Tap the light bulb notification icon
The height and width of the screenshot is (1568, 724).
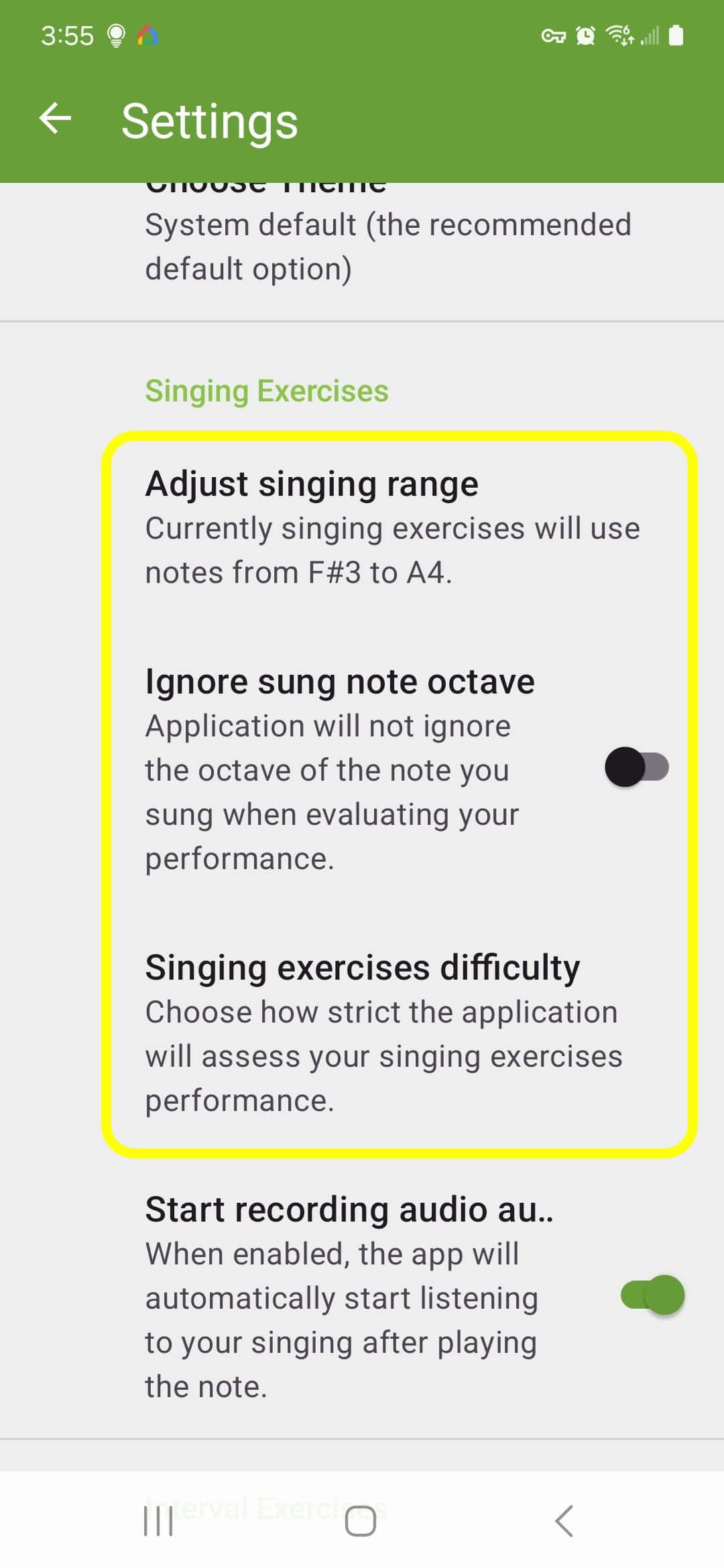[115, 36]
